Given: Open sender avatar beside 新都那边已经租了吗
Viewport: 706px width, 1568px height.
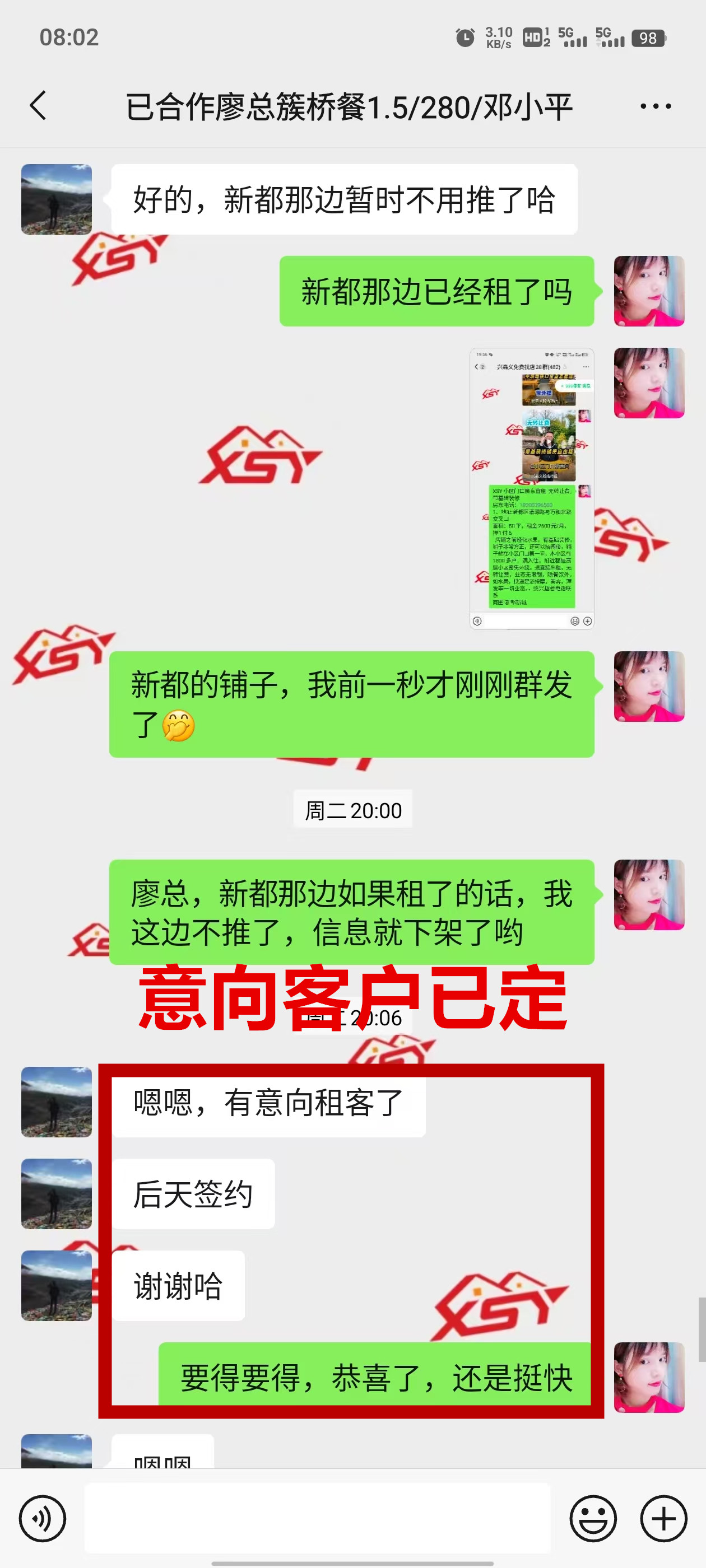Looking at the screenshot, I should pos(648,291).
